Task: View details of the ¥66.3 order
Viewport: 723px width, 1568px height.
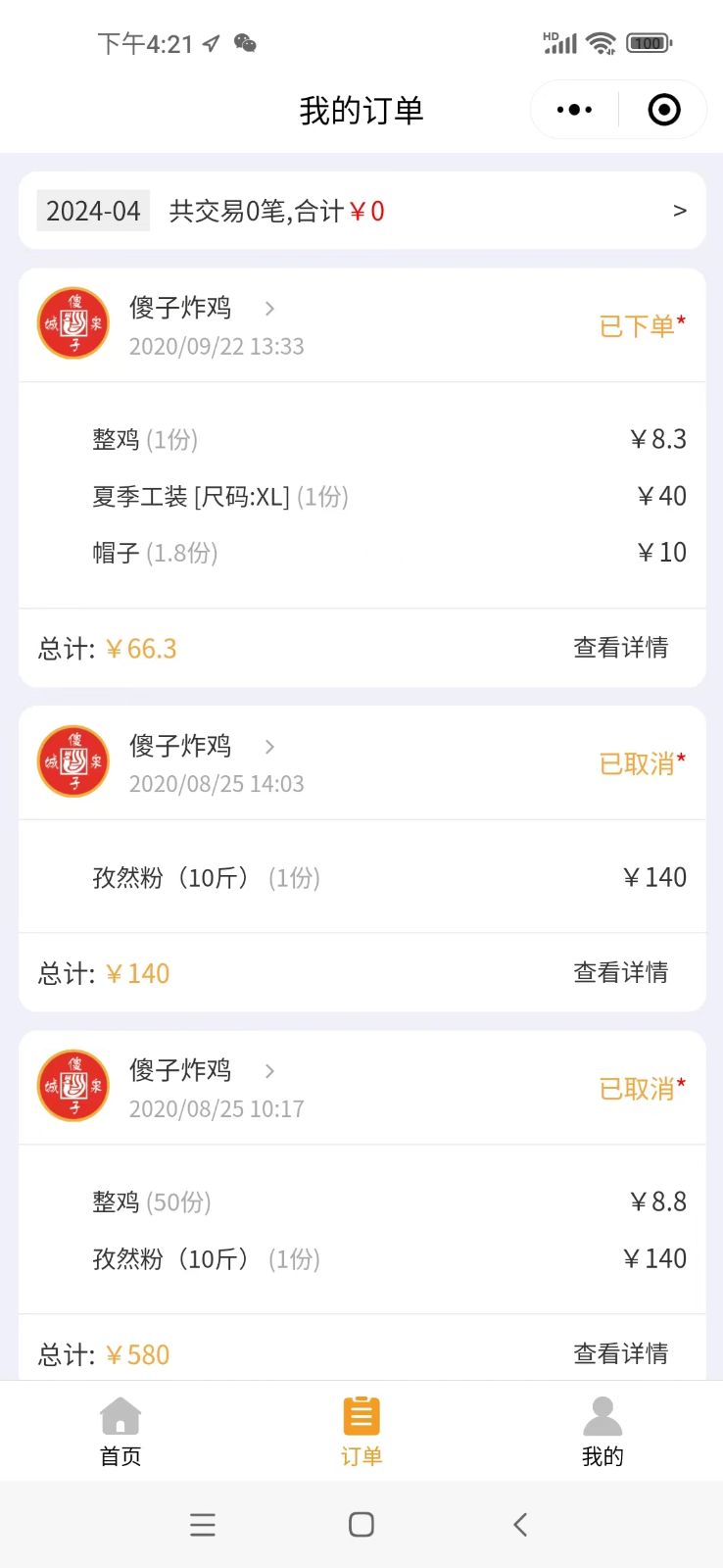Action: tap(621, 648)
